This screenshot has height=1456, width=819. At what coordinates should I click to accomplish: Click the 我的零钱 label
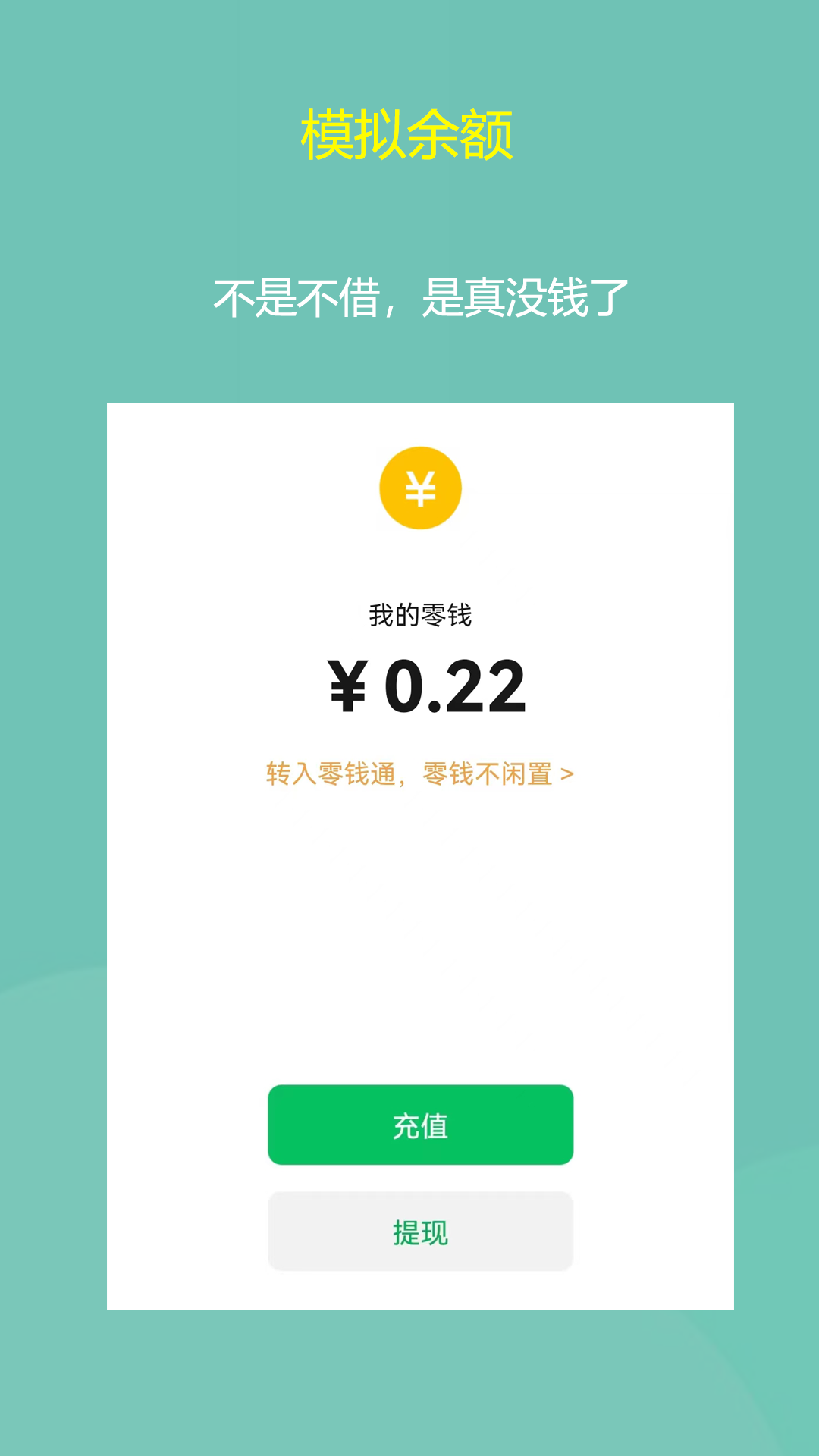[420, 616]
